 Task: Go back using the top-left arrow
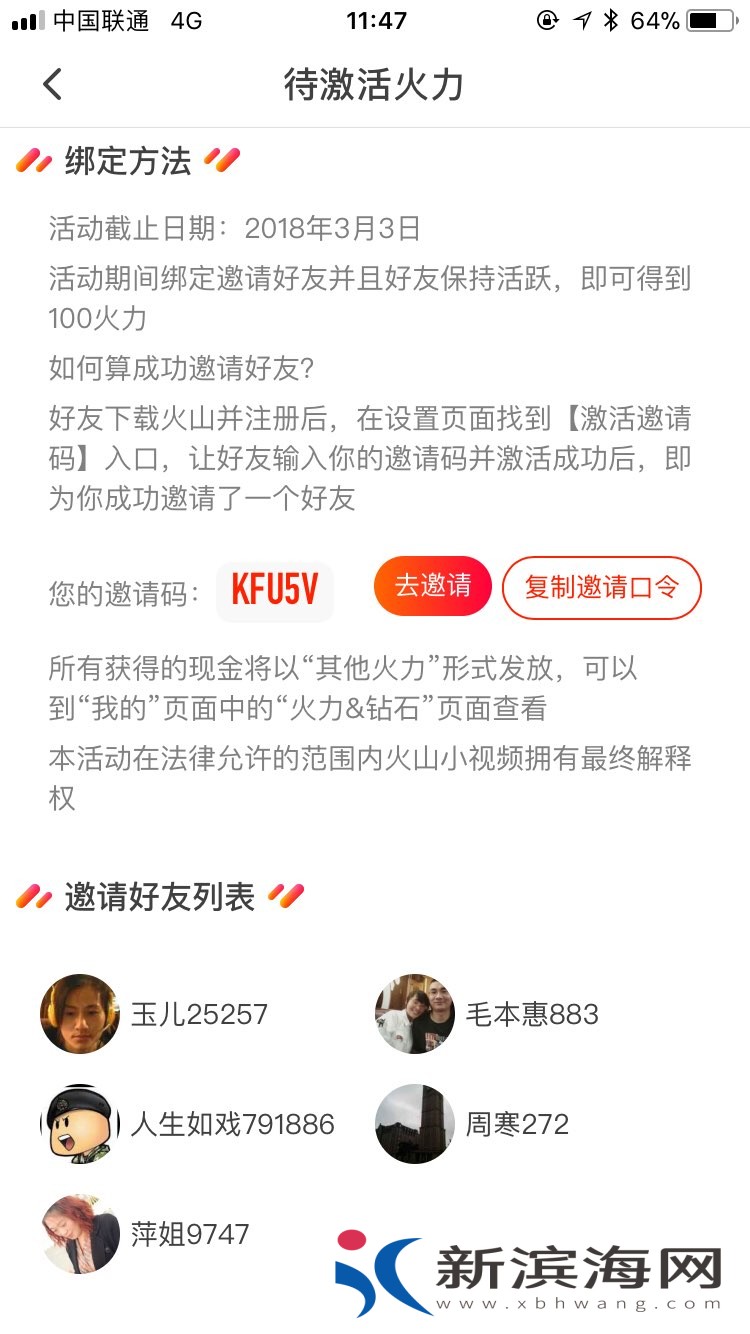(x=53, y=84)
